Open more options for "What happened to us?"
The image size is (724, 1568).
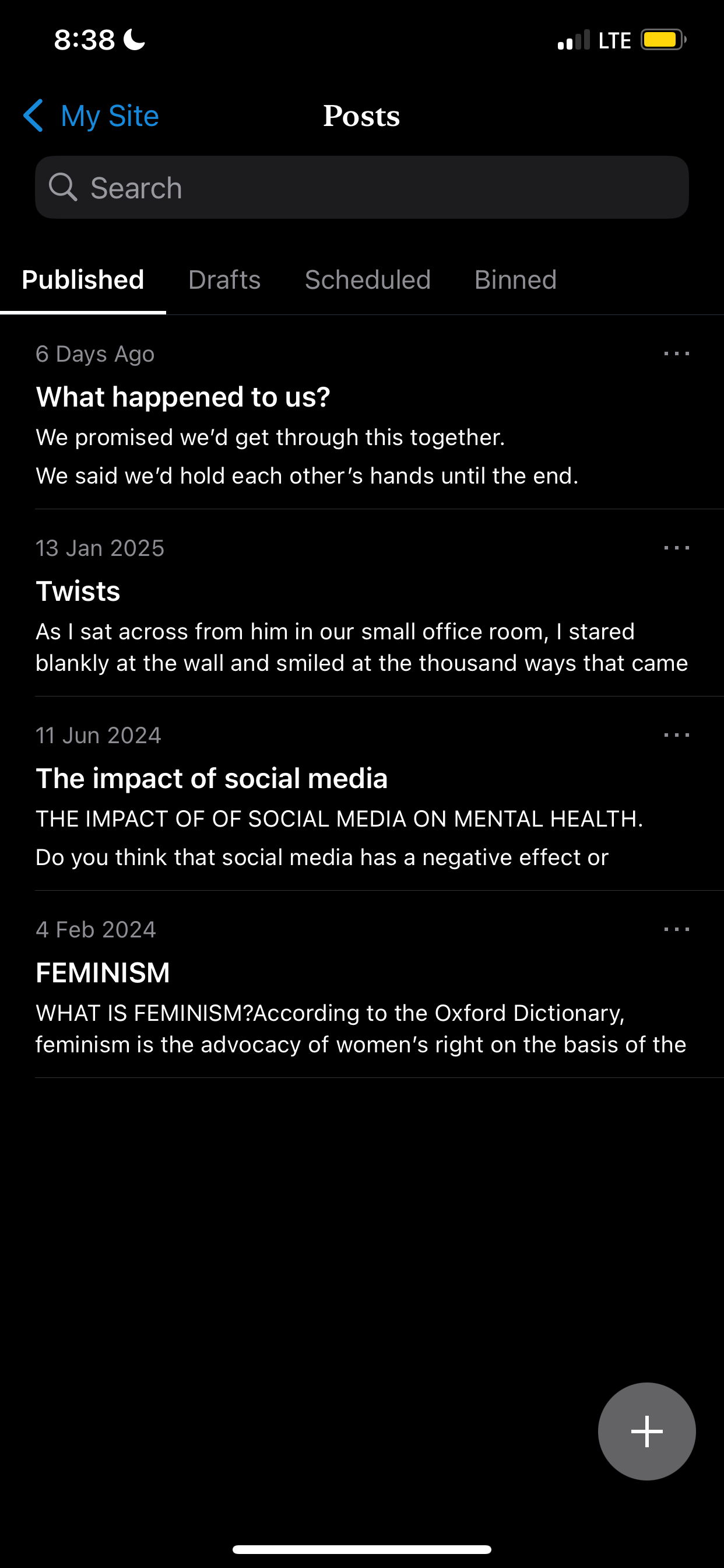point(677,353)
